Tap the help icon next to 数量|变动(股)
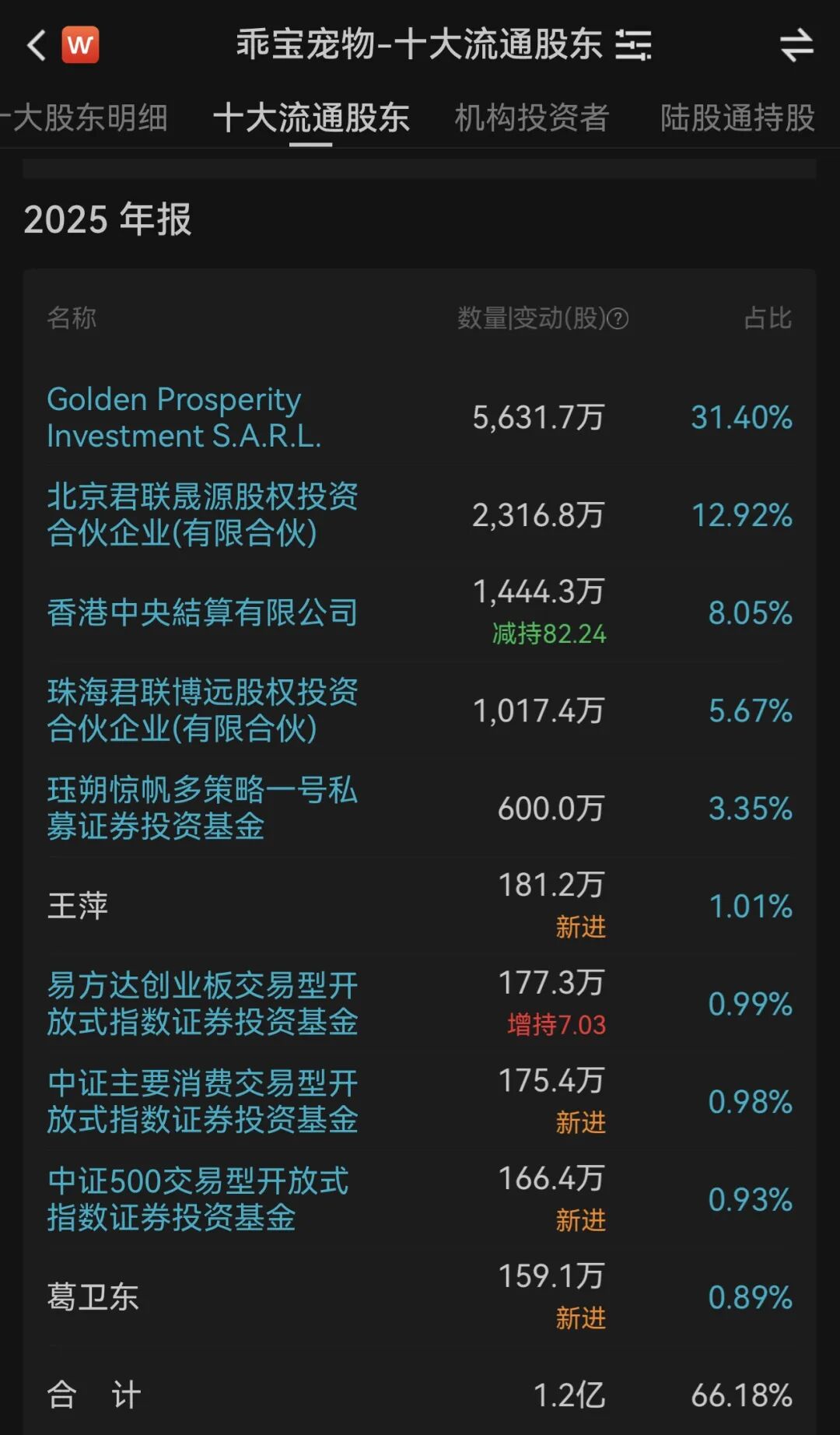 coord(618,319)
